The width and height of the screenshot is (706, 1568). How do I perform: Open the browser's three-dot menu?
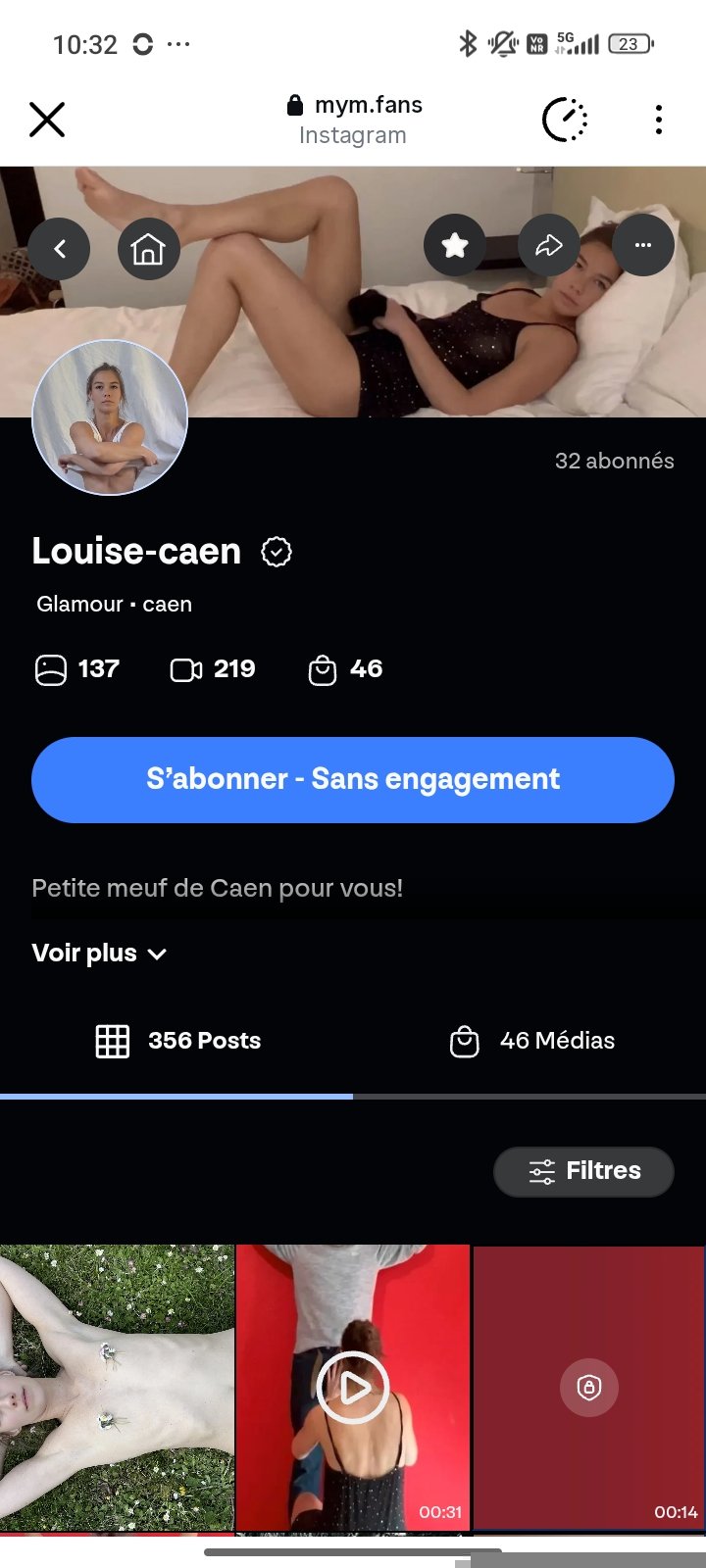point(658,120)
